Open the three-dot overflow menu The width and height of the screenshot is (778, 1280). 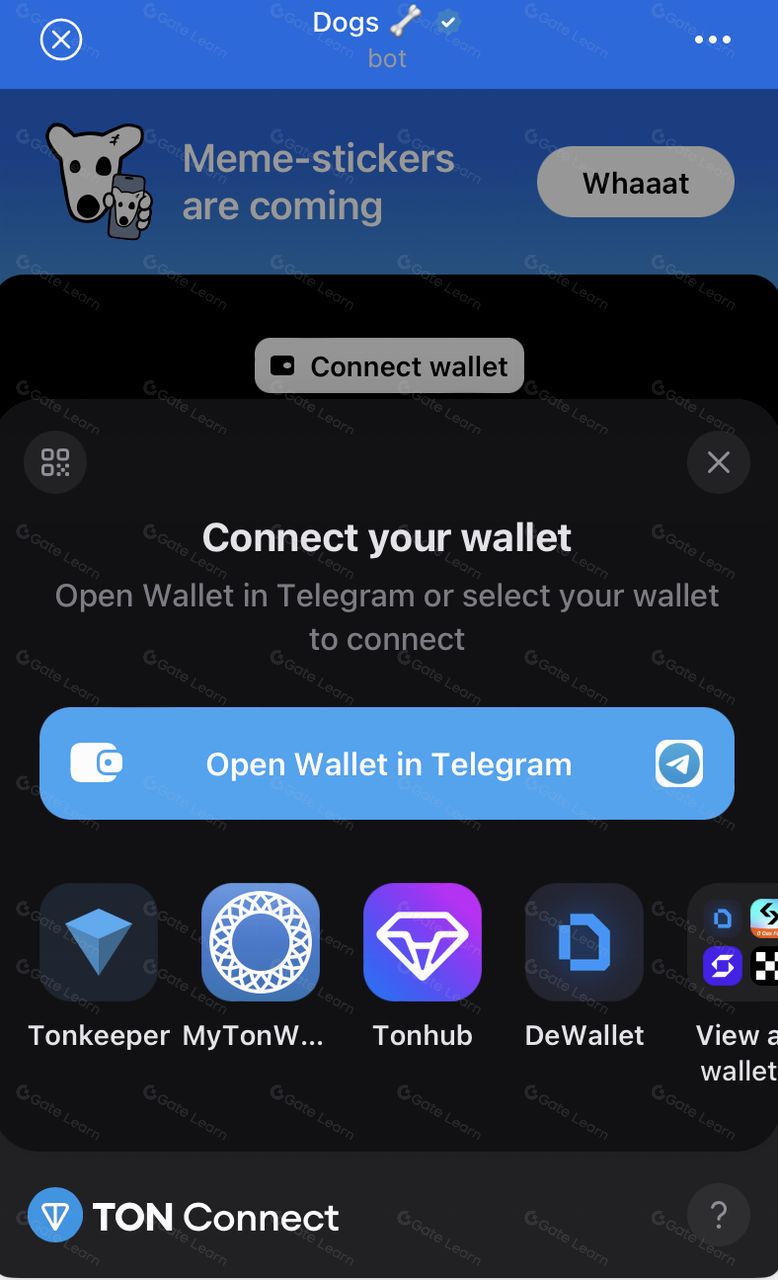point(712,40)
